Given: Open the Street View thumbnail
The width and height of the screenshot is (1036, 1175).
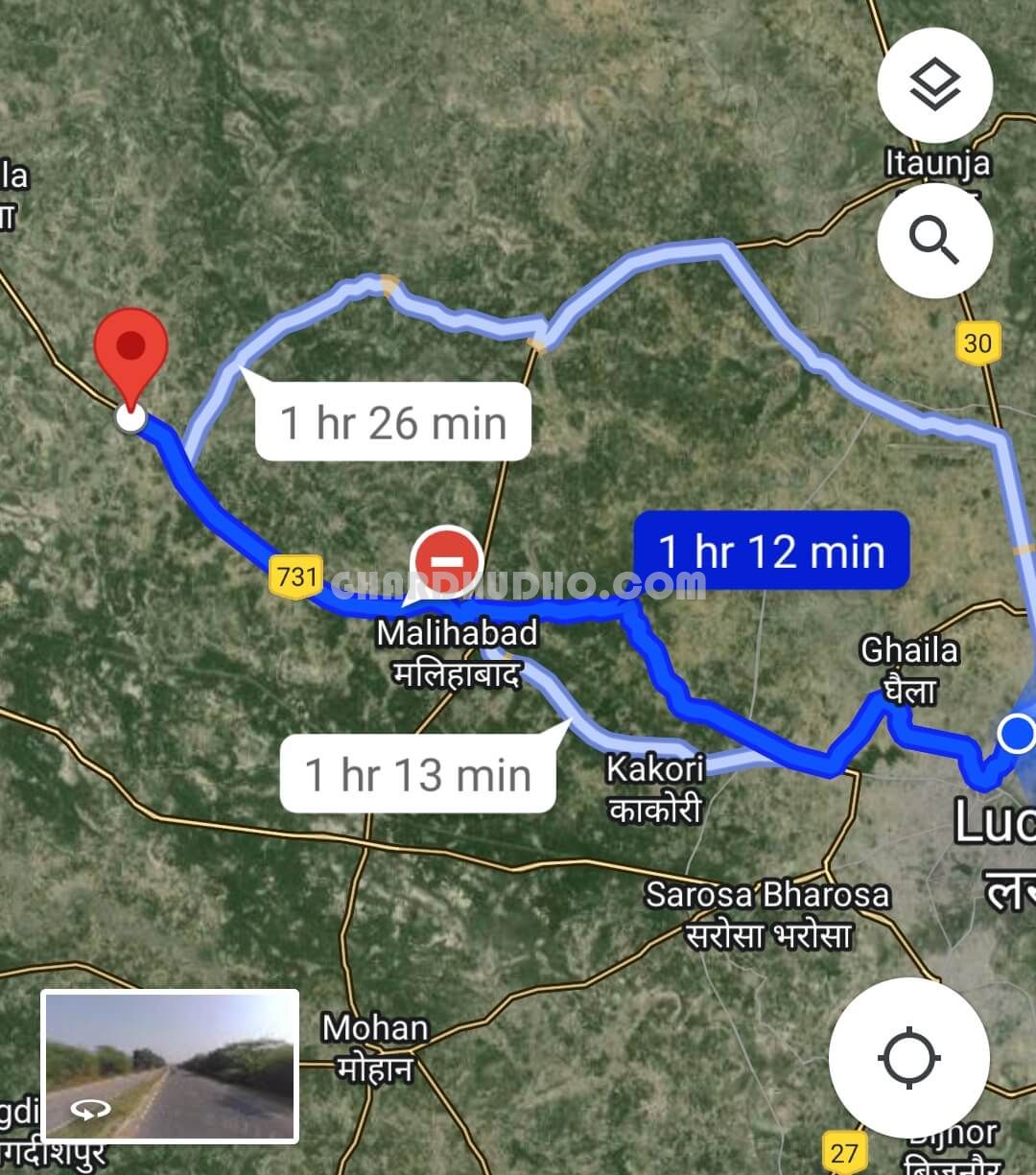Looking at the screenshot, I should click(170, 1065).
